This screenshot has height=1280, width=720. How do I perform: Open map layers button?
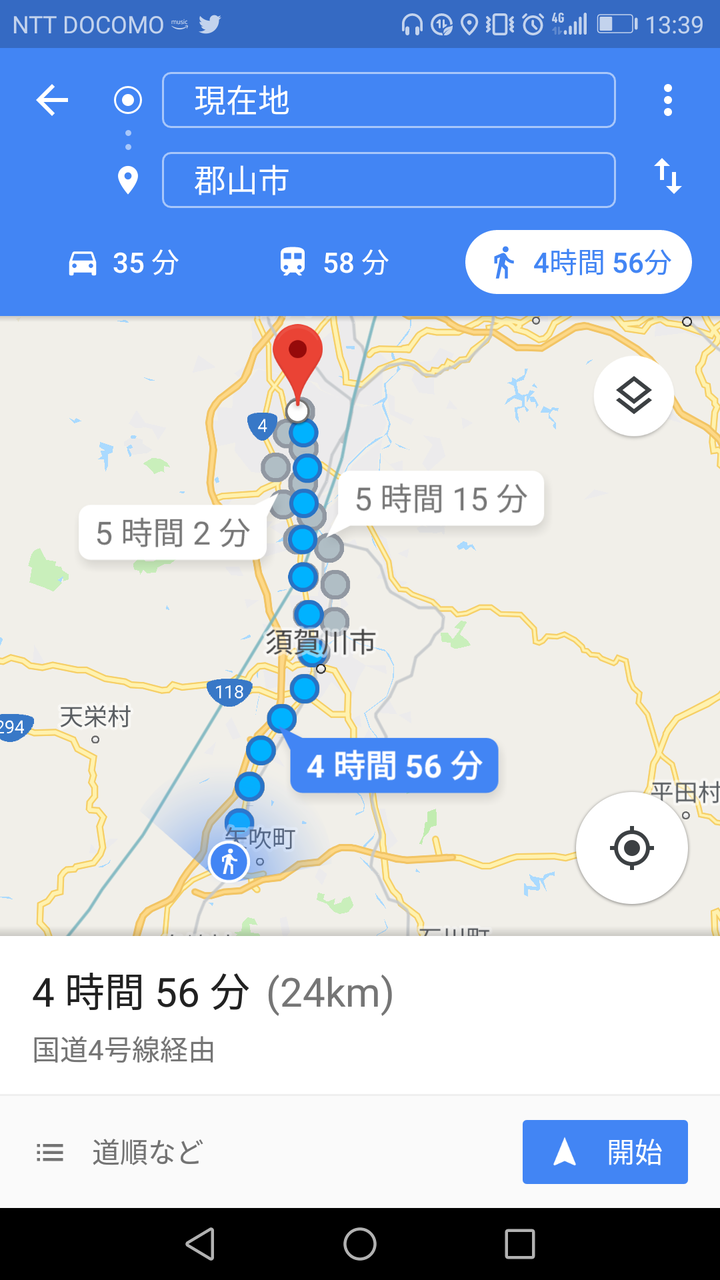click(633, 396)
